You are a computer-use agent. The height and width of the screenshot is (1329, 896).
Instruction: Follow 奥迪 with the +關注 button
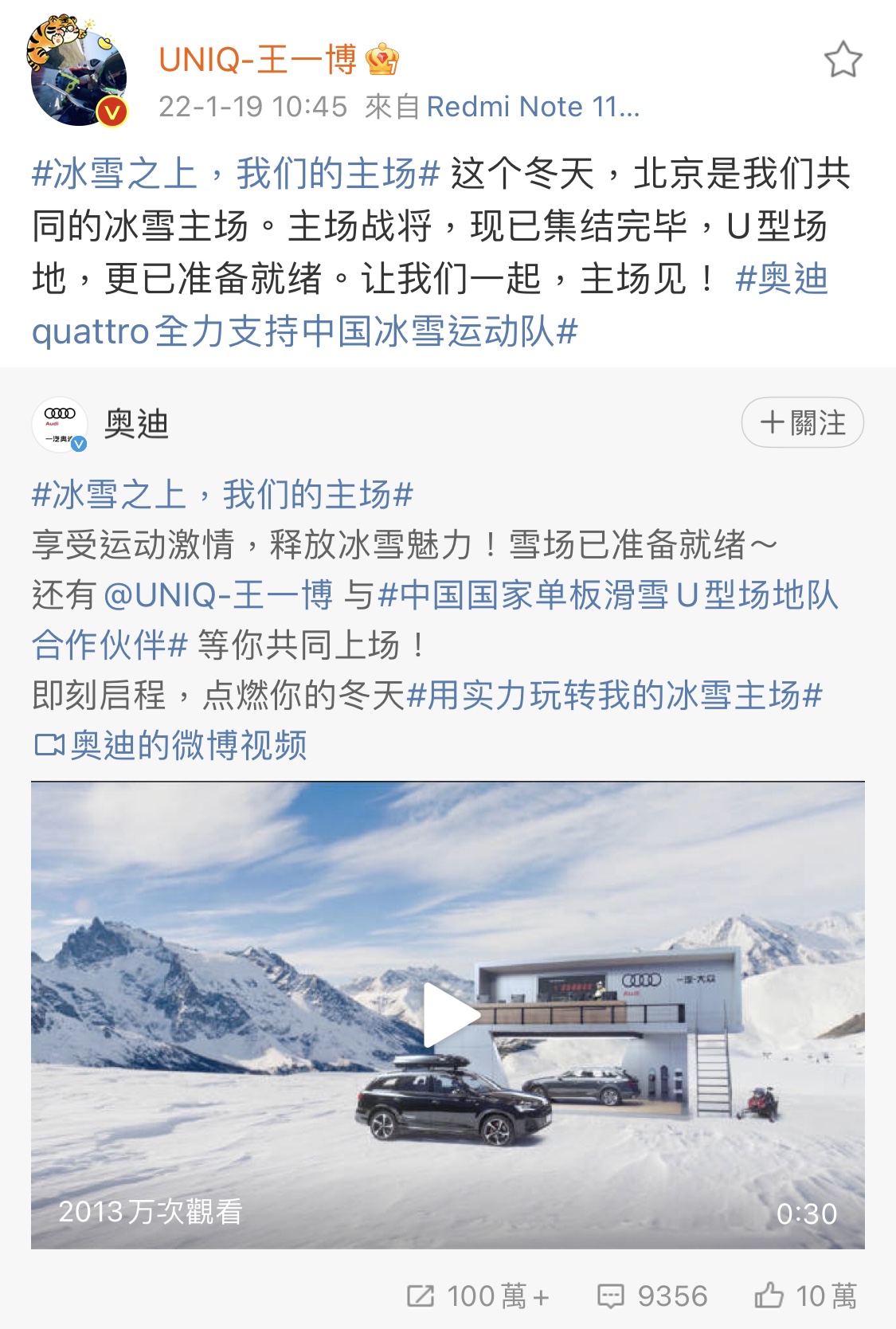coord(802,422)
